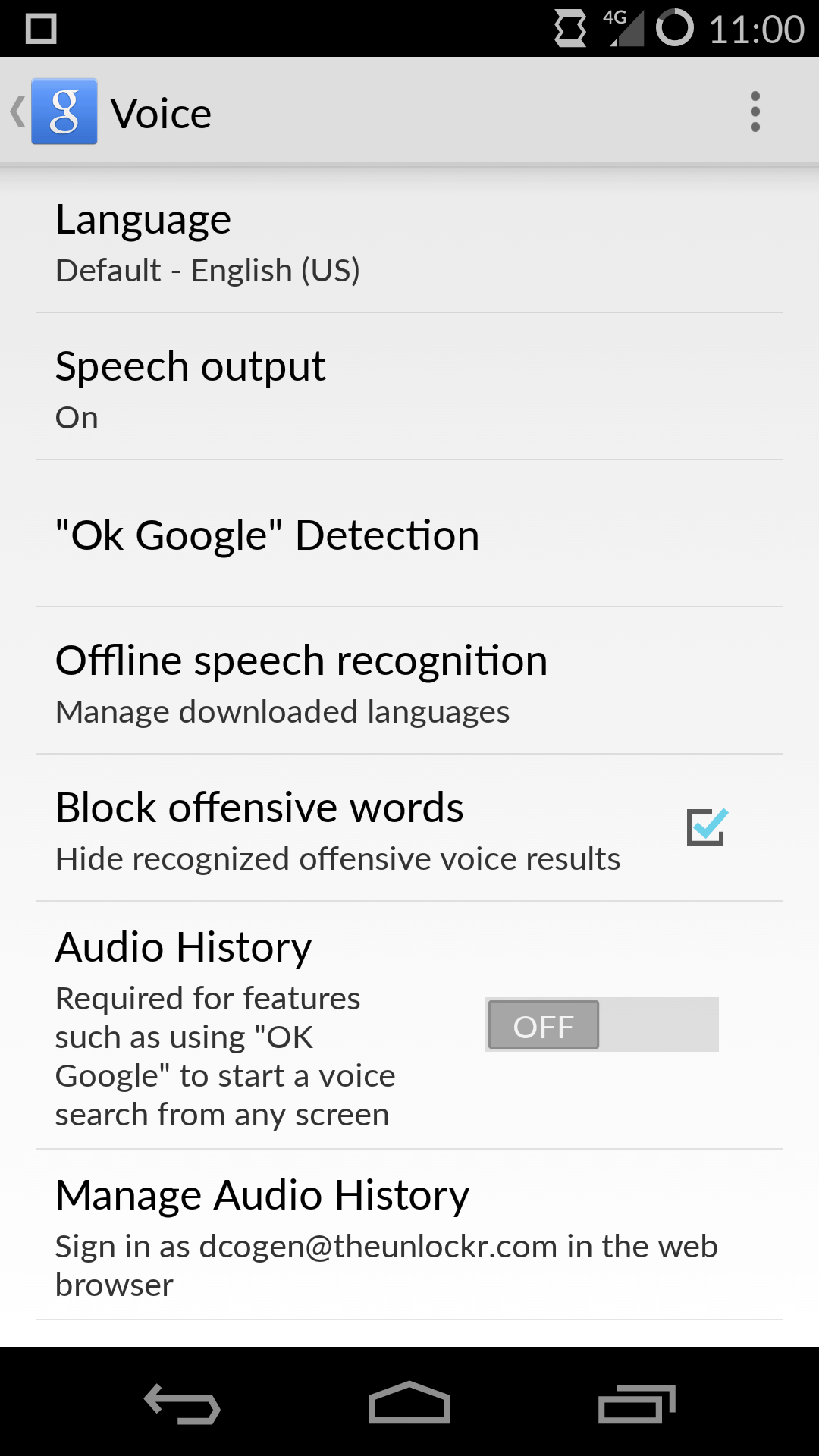Turn on the Audio History switch

click(x=601, y=1025)
